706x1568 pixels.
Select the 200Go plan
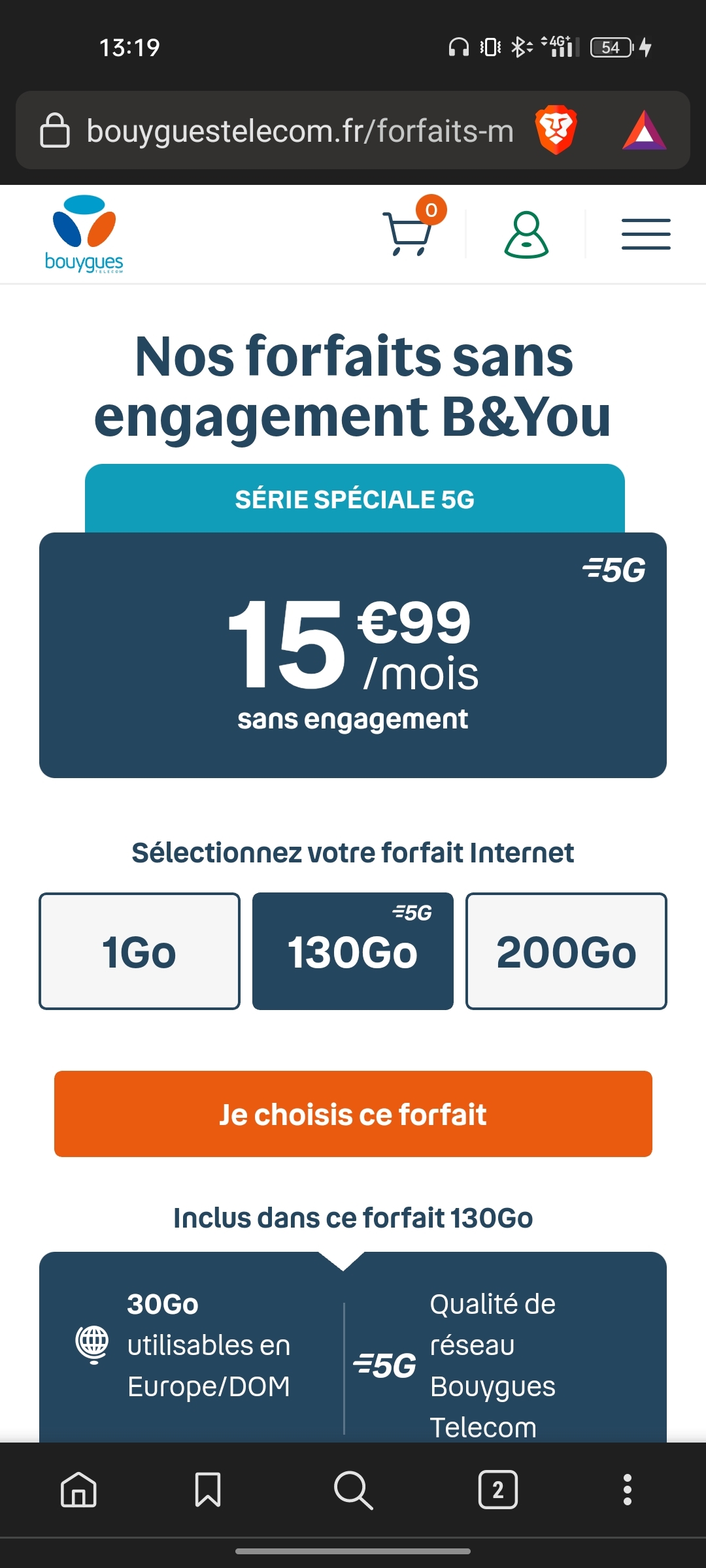point(566,951)
